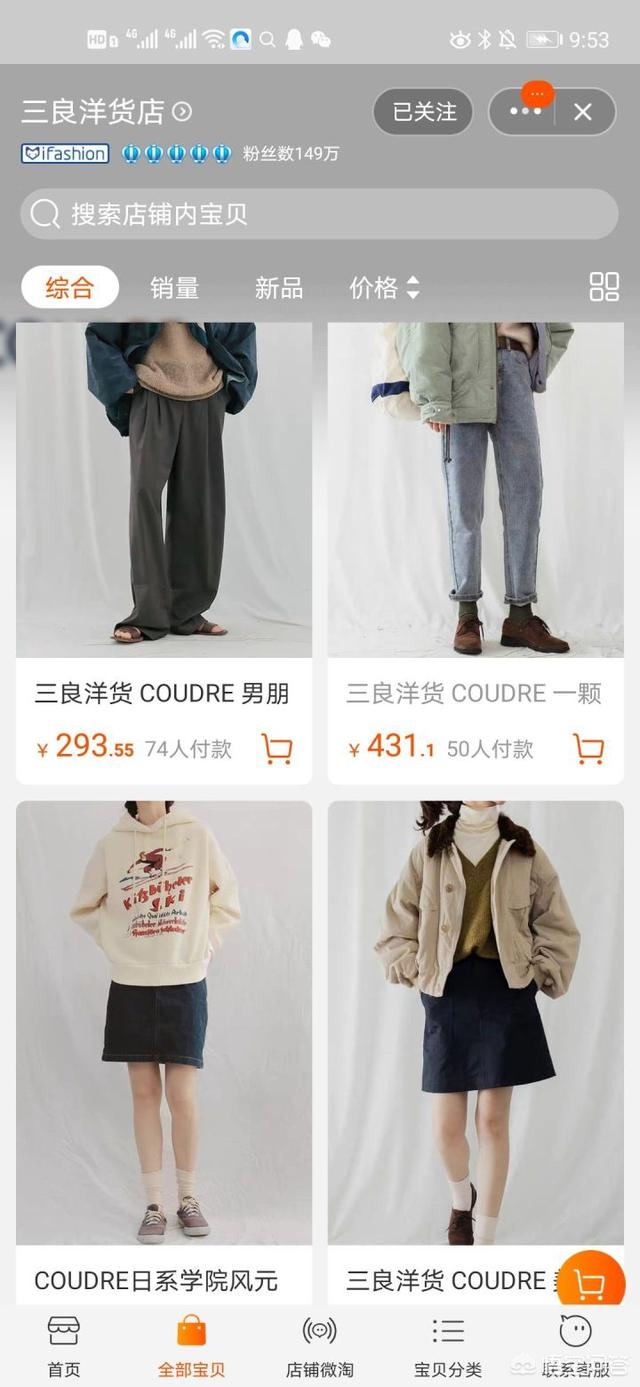Open the ¥293.55 grey trousers product
This screenshot has width=640, height=1387.
(x=164, y=490)
